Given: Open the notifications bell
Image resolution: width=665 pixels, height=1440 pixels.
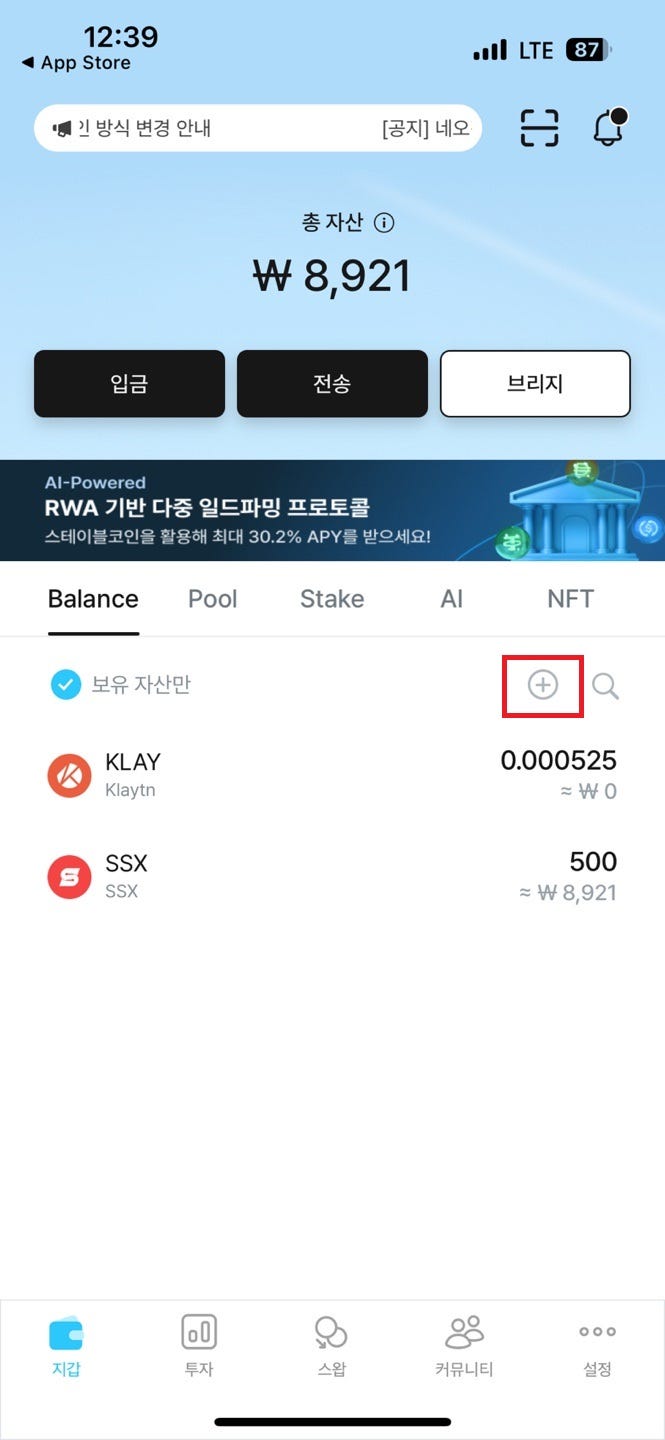Looking at the screenshot, I should (609, 128).
